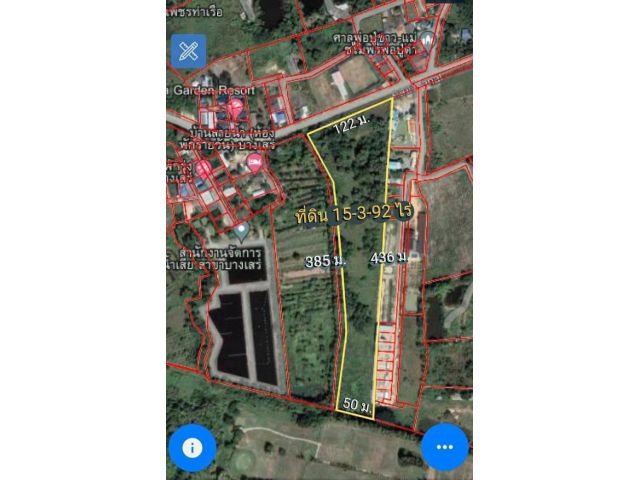640x480 pixels.
Task: Select the Garden Resort map pin
Action: click(236, 108)
